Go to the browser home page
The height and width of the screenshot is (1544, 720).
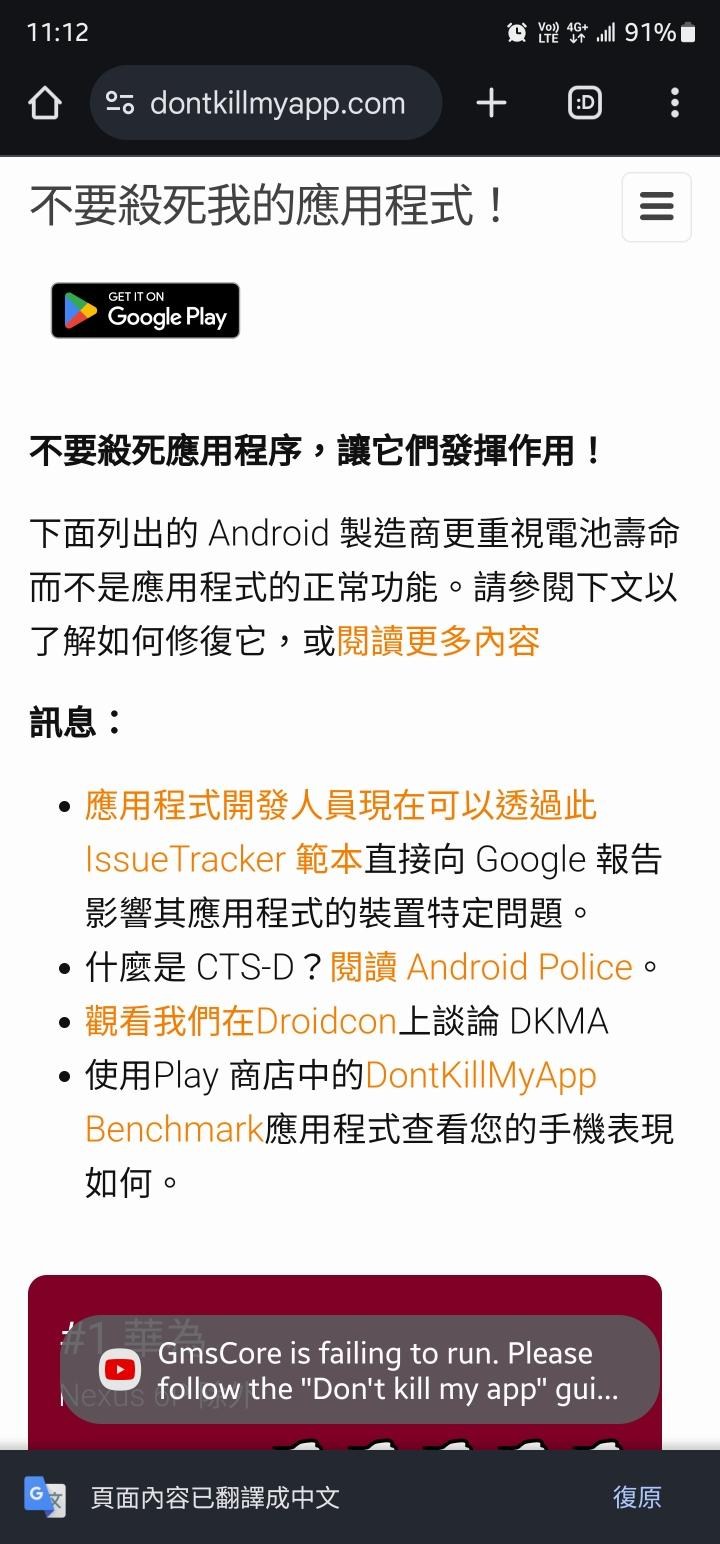[45, 103]
